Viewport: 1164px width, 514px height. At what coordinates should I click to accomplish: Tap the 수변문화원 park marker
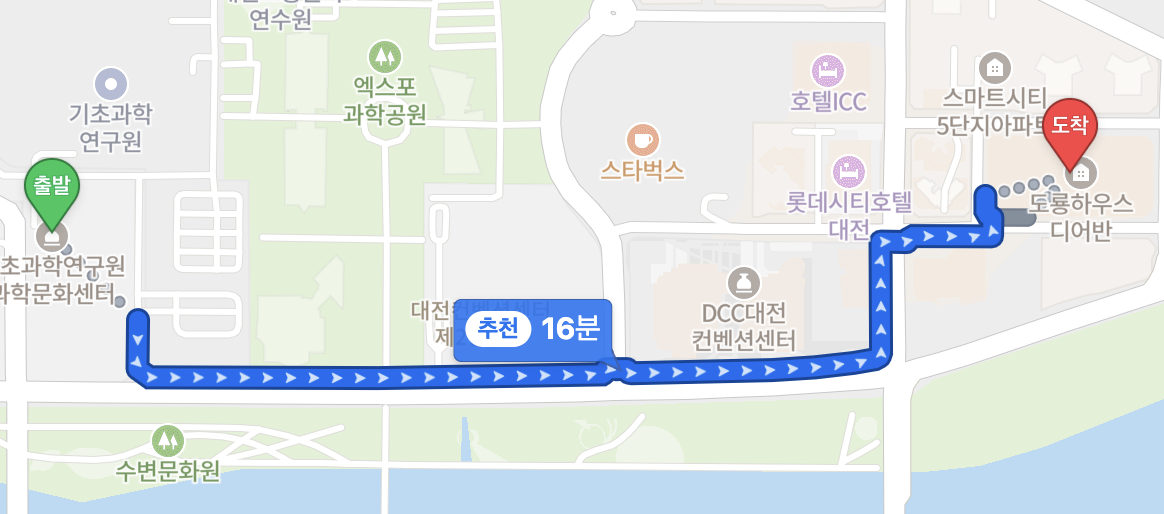click(x=168, y=438)
